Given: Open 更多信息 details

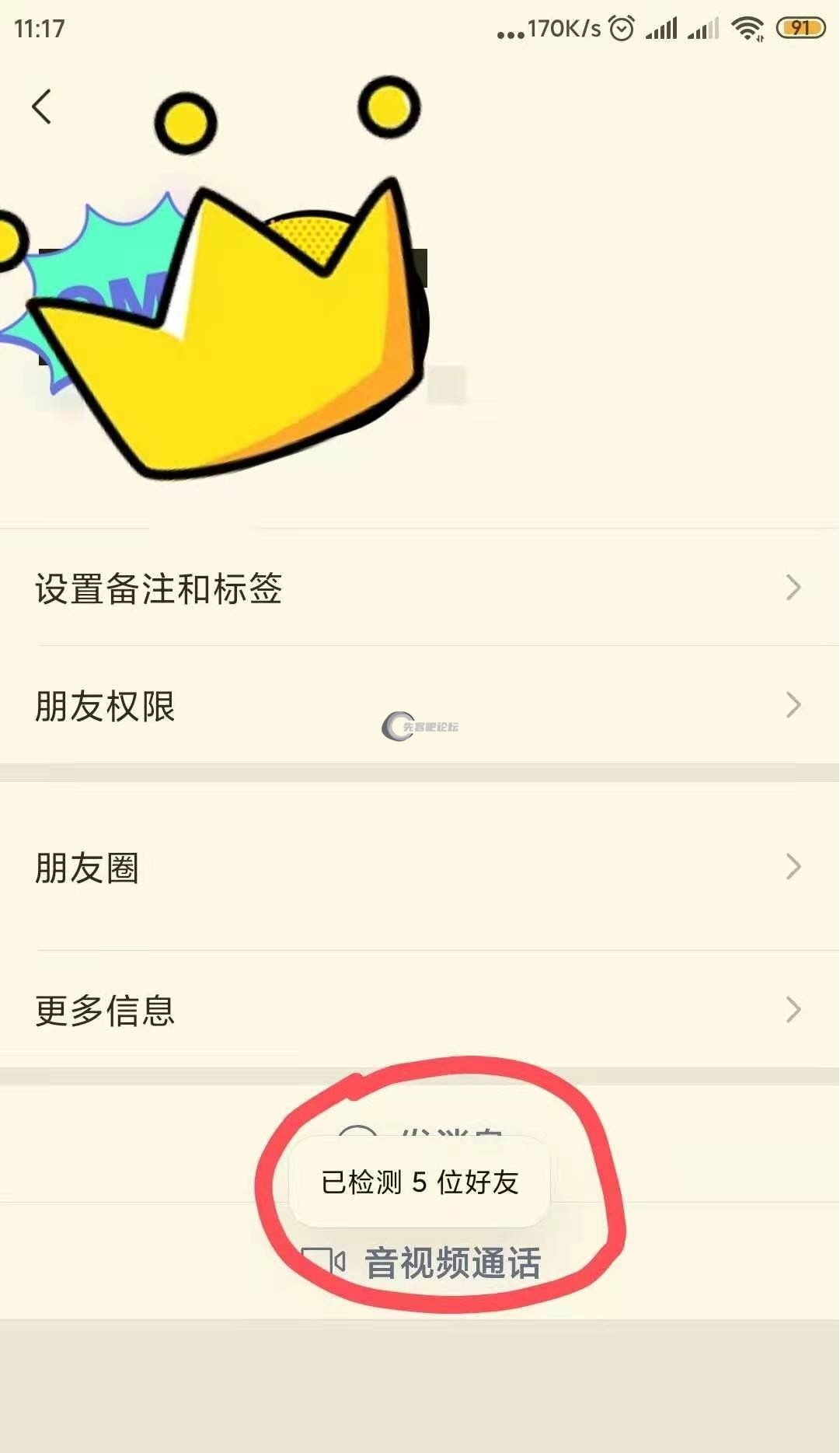Looking at the screenshot, I should (420, 1011).
